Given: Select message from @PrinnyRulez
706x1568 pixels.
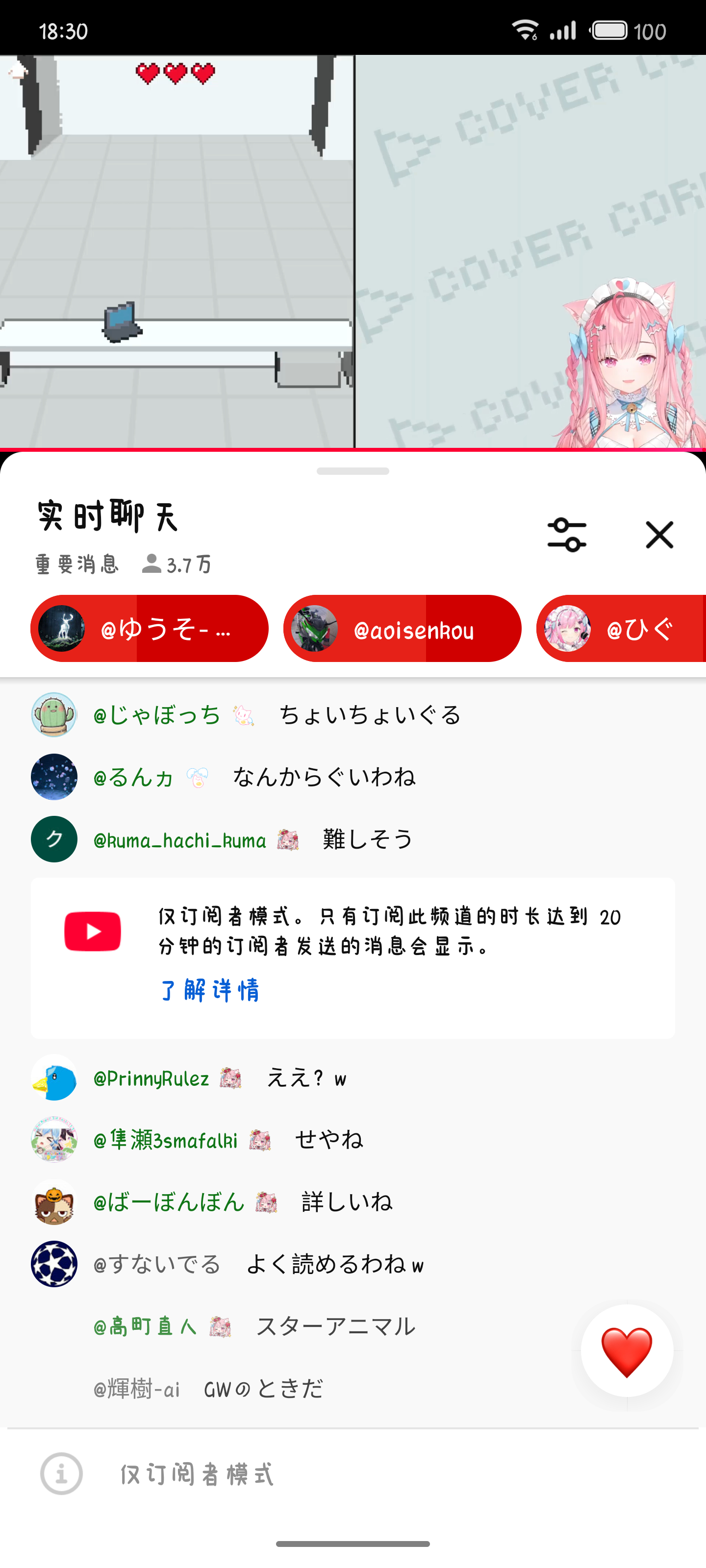Looking at the screenshot, I should tap(353, 1078).
